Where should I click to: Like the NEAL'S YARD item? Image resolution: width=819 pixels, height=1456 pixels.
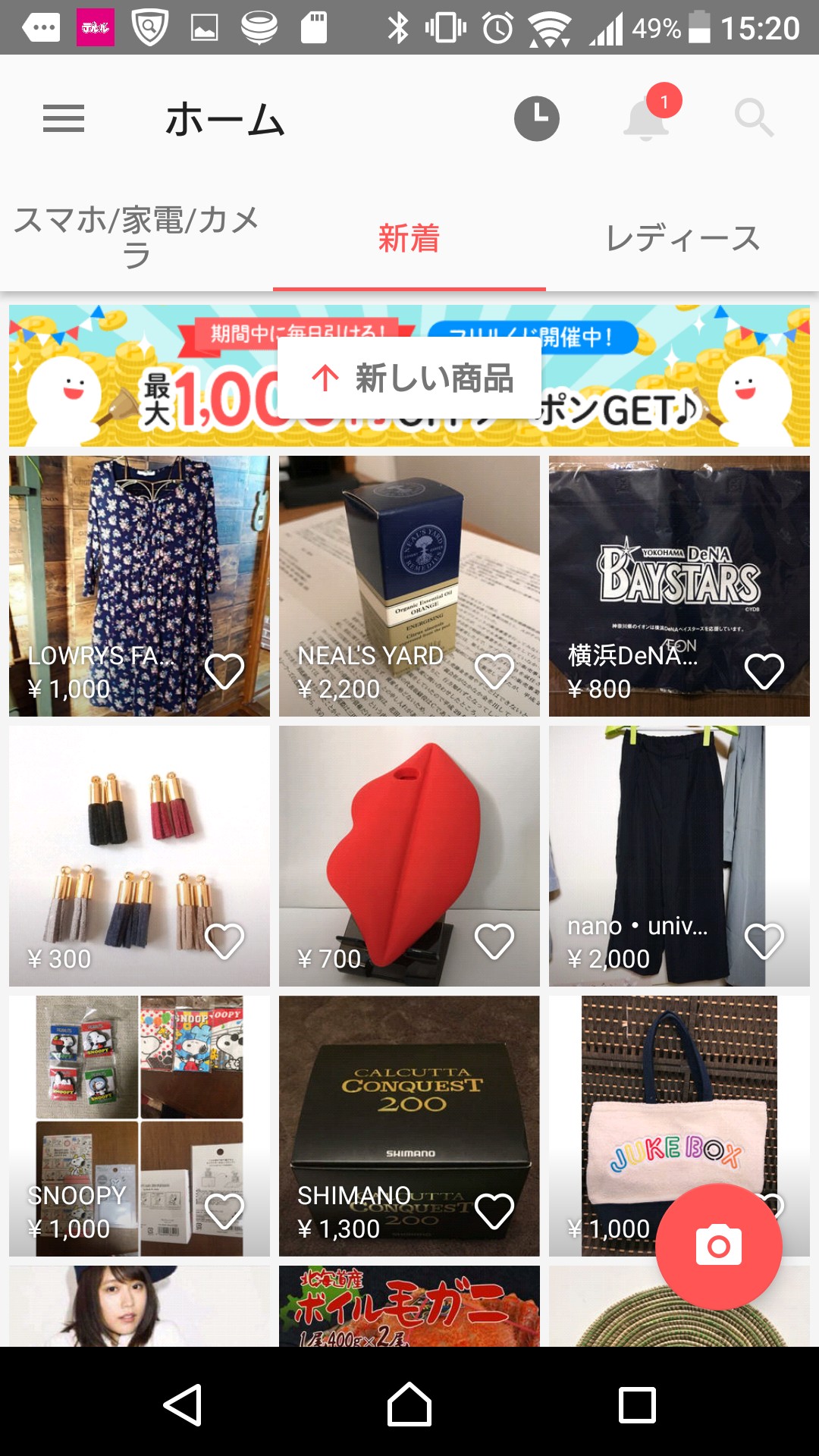point(494,671)
